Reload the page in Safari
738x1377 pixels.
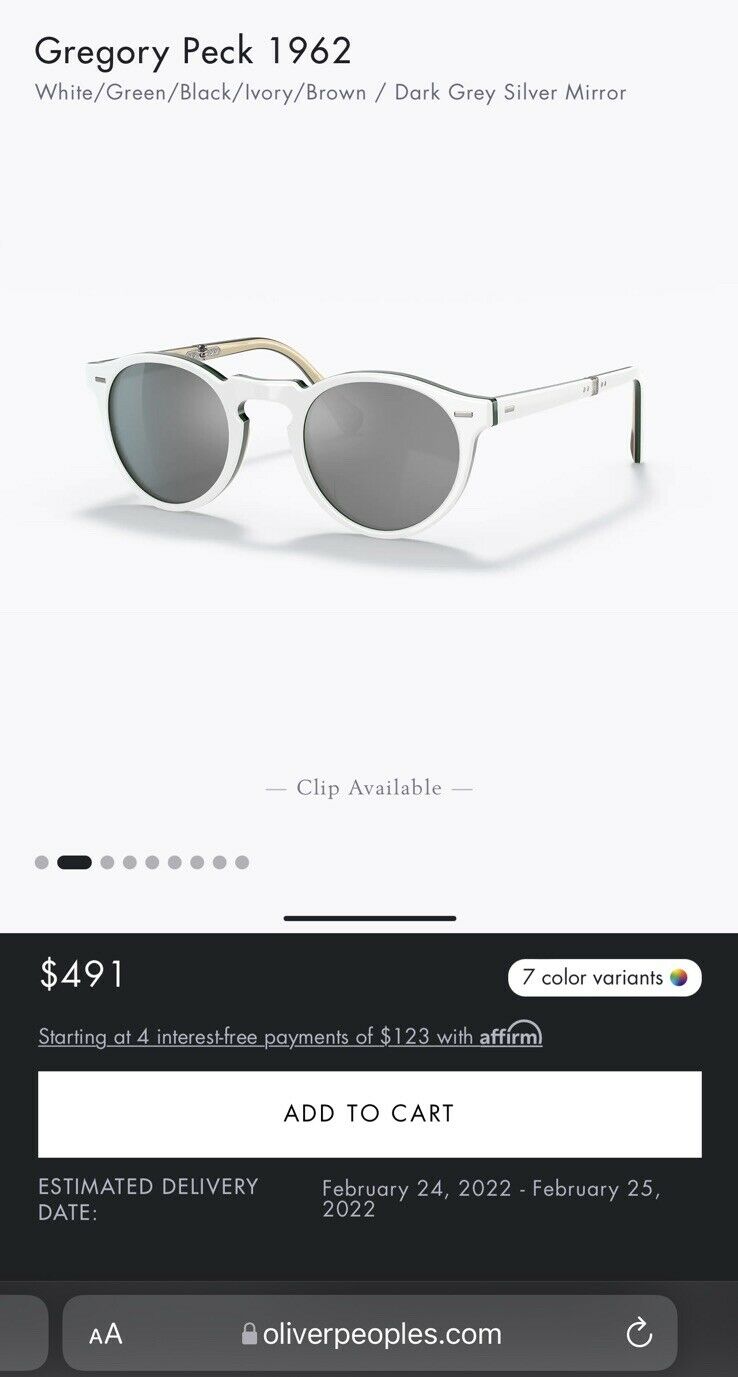[638, 1333]
